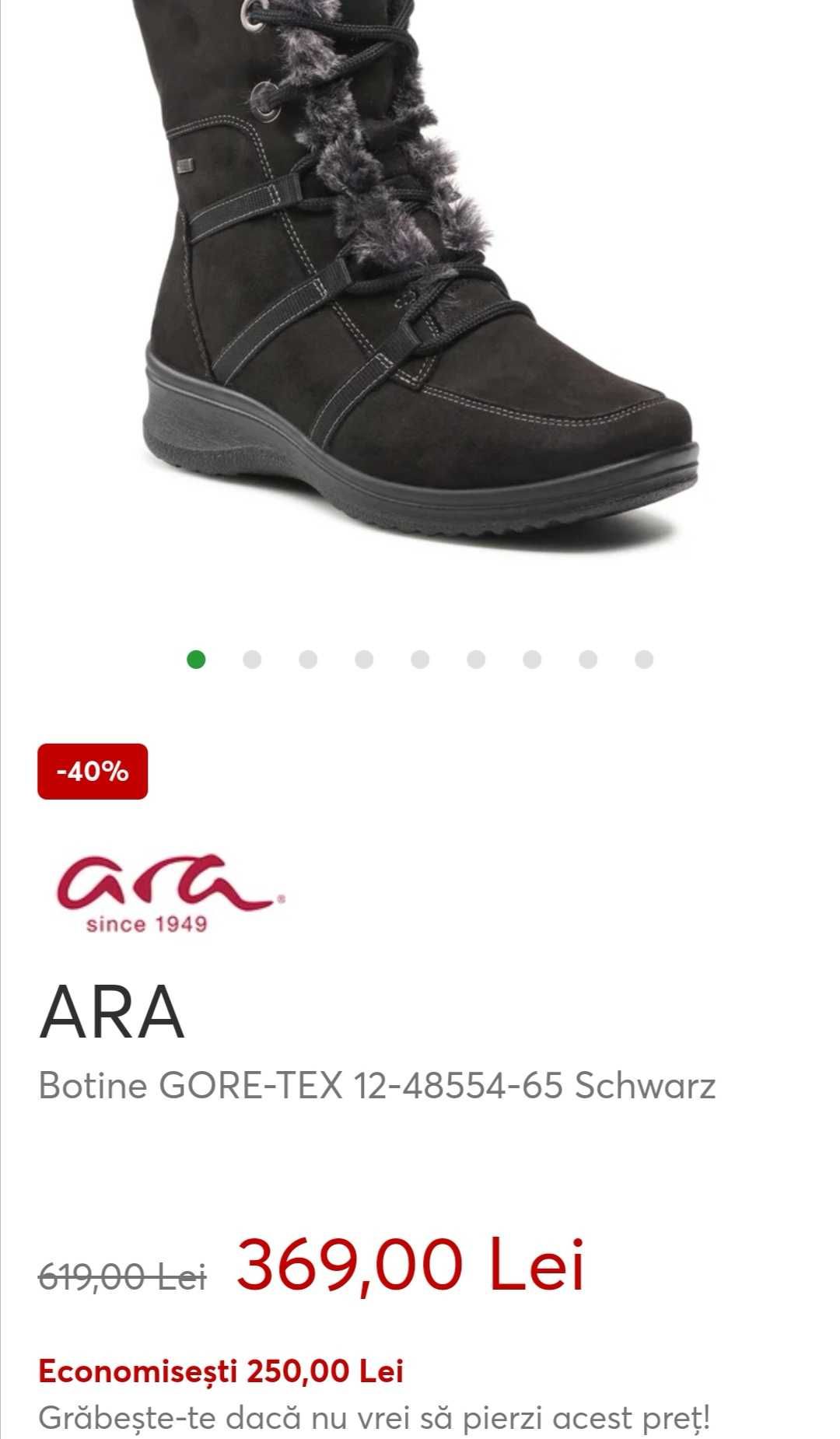Select the second image indicator dot
This screenshot has width=840, height=1439.
pyautogui.click(x=252, y=660)
